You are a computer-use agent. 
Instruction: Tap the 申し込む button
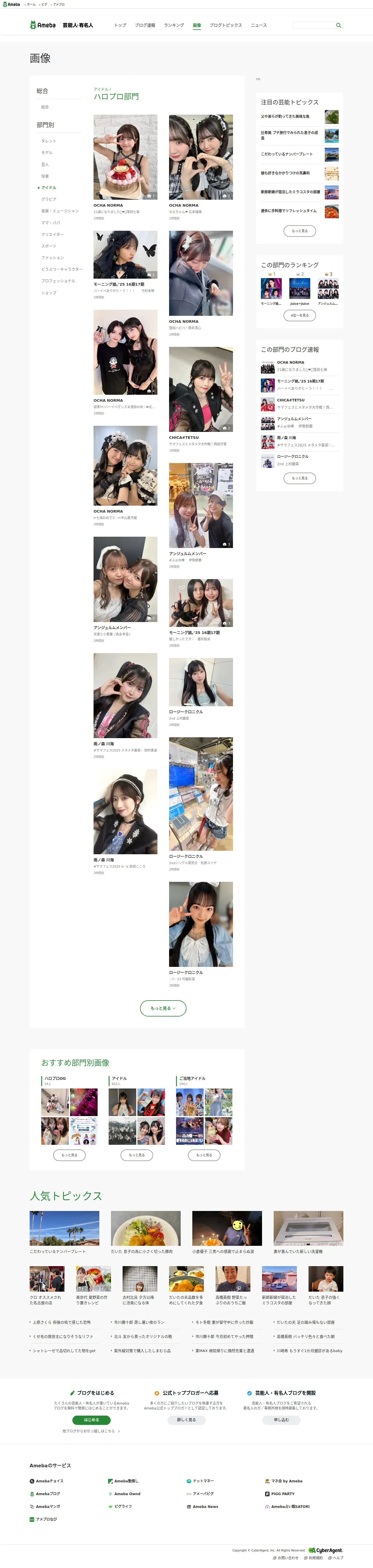tap(281, 1420)
